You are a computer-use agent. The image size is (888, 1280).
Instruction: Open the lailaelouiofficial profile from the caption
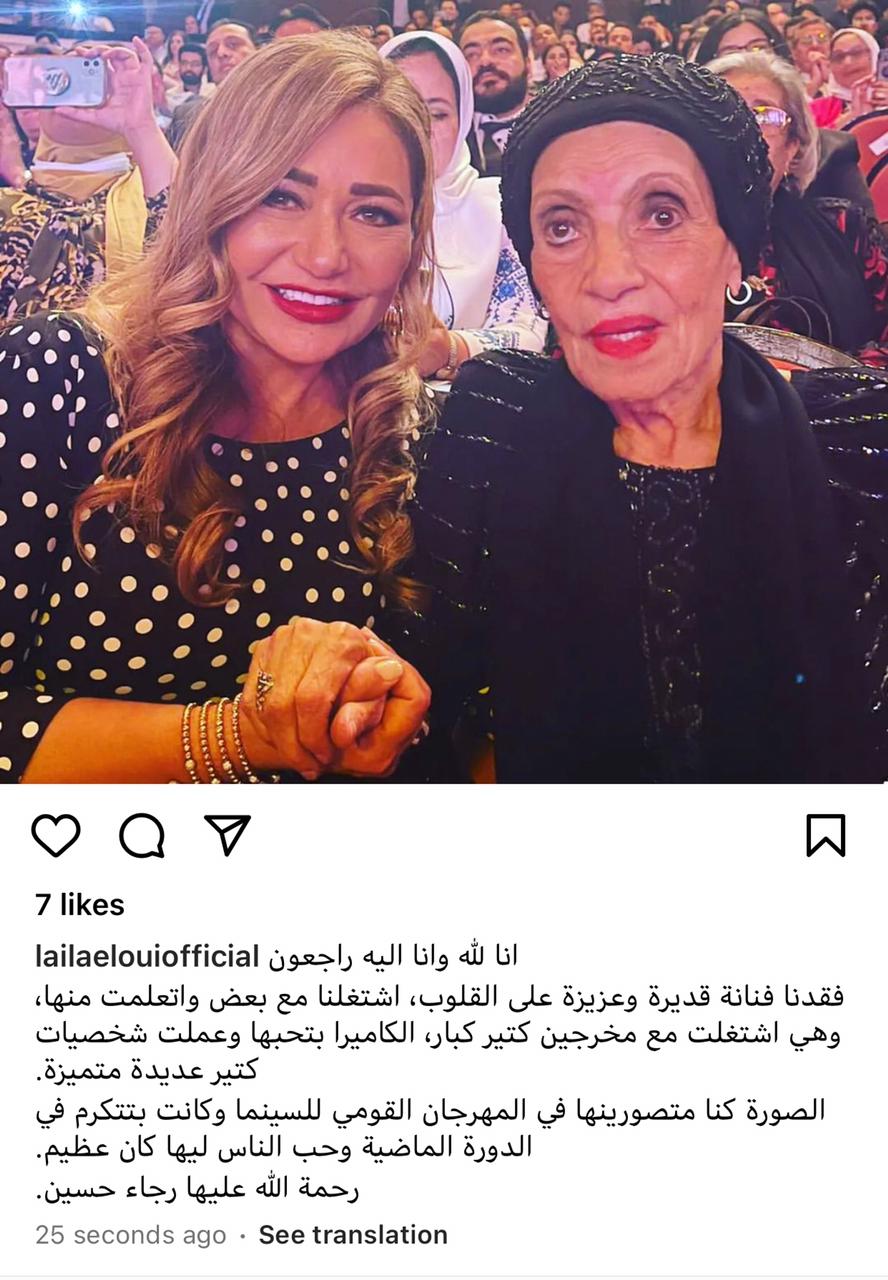point(147,956)
